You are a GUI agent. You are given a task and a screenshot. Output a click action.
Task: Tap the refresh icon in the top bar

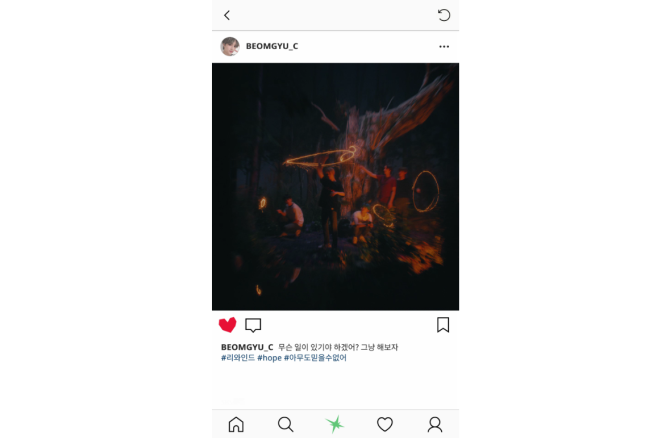point(444,15)
